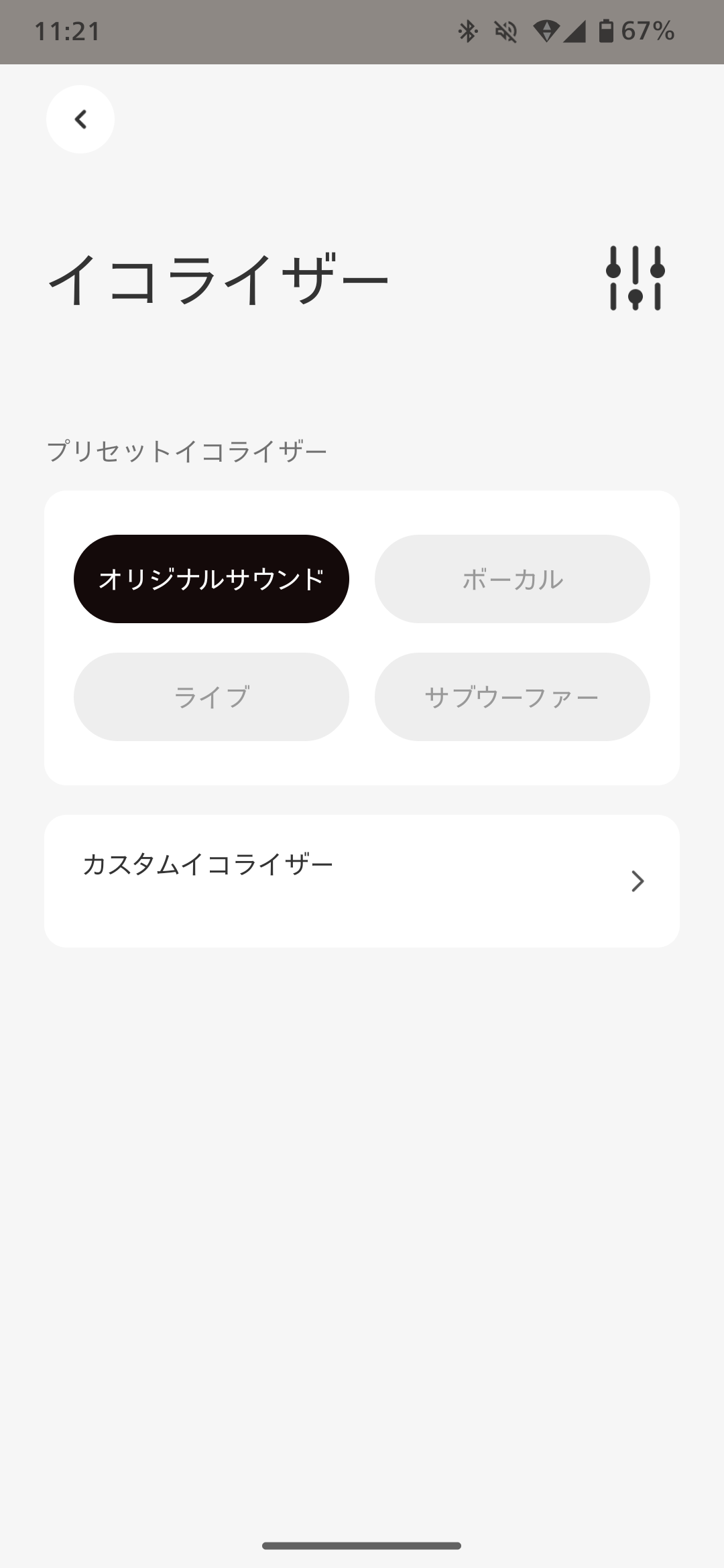Reselect the オリジナルサウンド preset button
This screenshot has width=724, height=1568.
tap(212, 578)
